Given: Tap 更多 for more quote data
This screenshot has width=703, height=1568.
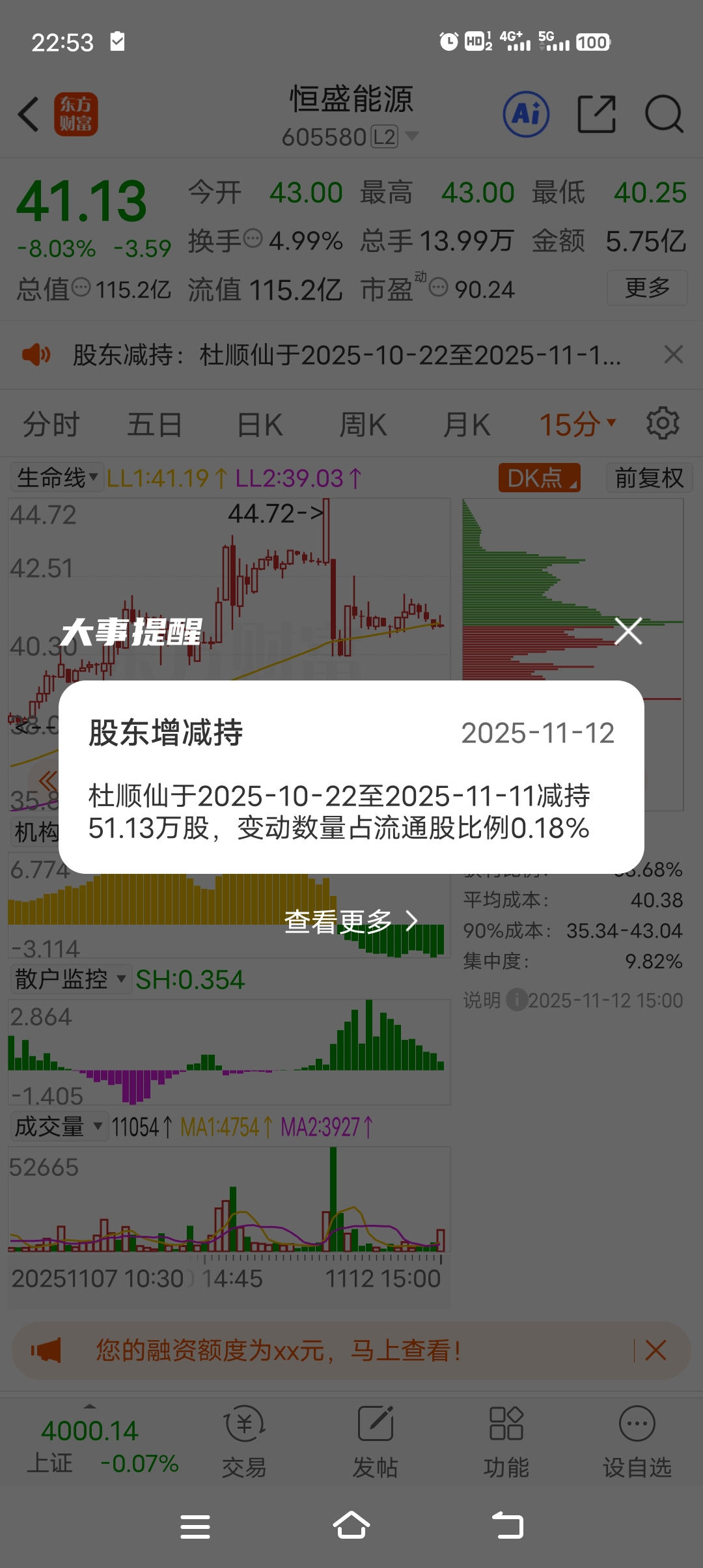Looking at the screenshot, I should (x=647, y=287).
